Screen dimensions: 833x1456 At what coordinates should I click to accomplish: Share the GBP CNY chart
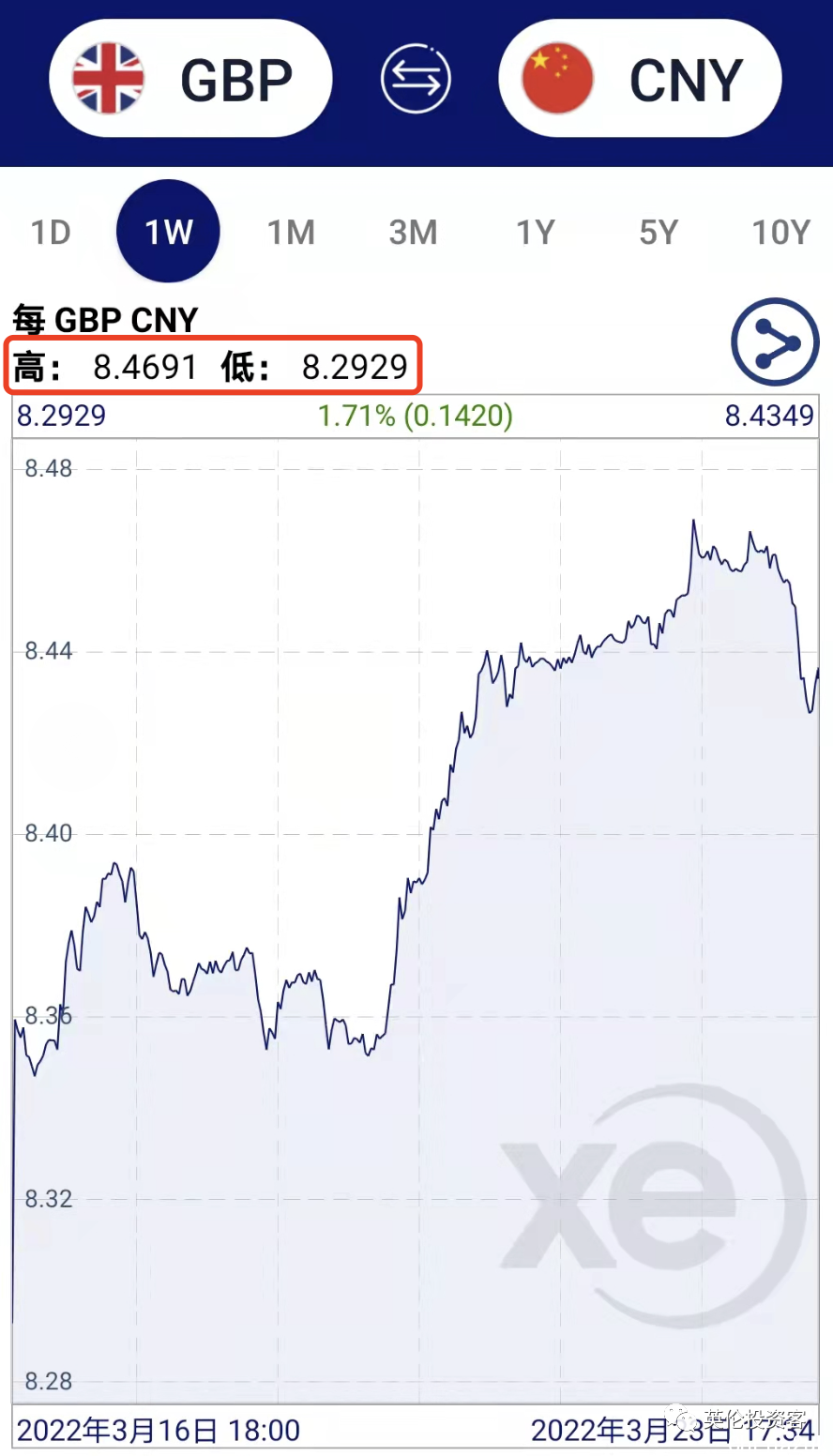tap(775, 342)
